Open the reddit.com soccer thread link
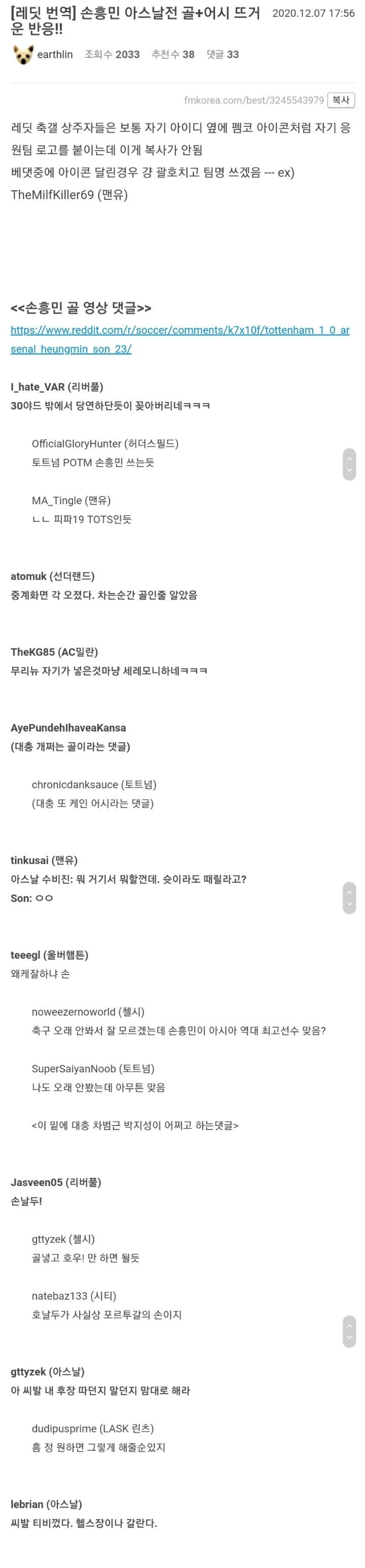Viewport: 365px width, 1568px height. click(x=179, y=339)
